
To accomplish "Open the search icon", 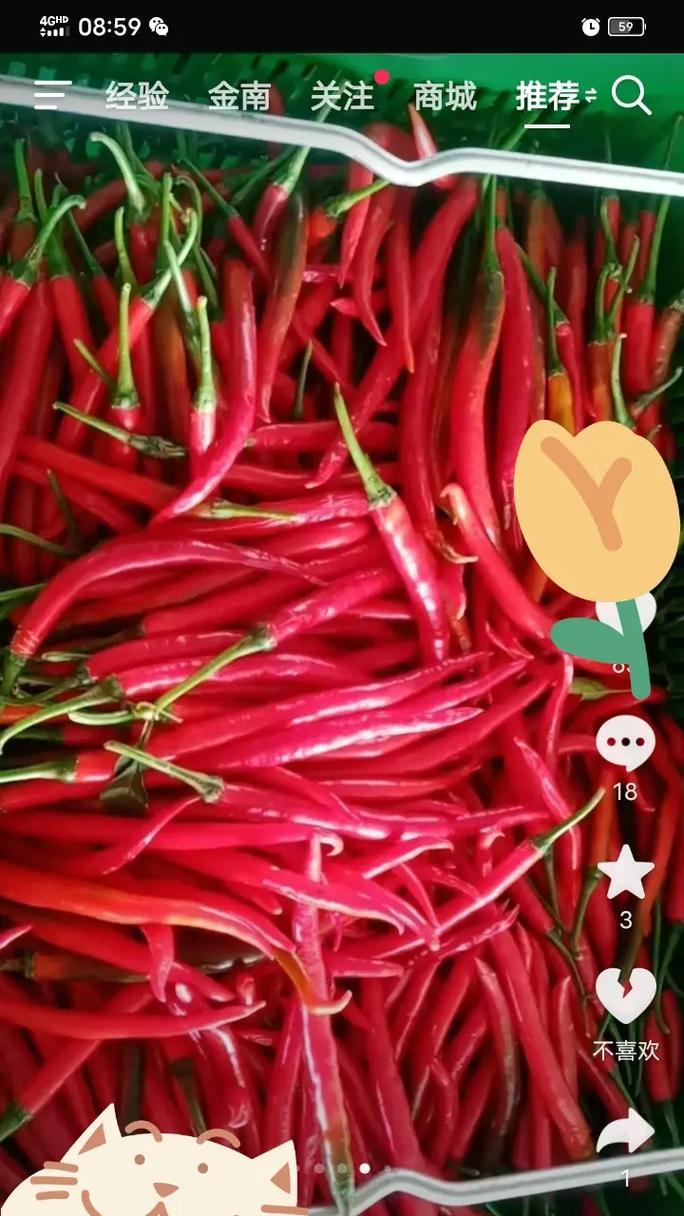I will [x=631, y=96].
